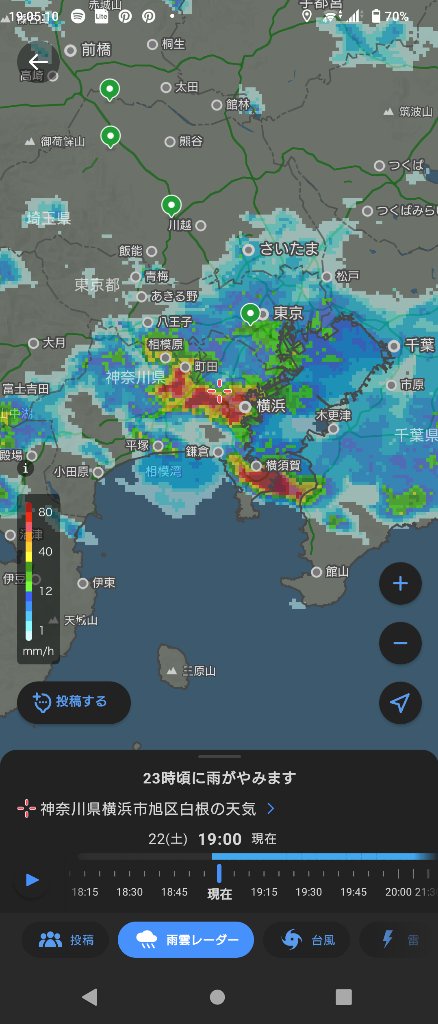
Task: Jump to 19:30 on the timeline
Action: (x=308, y=892)
